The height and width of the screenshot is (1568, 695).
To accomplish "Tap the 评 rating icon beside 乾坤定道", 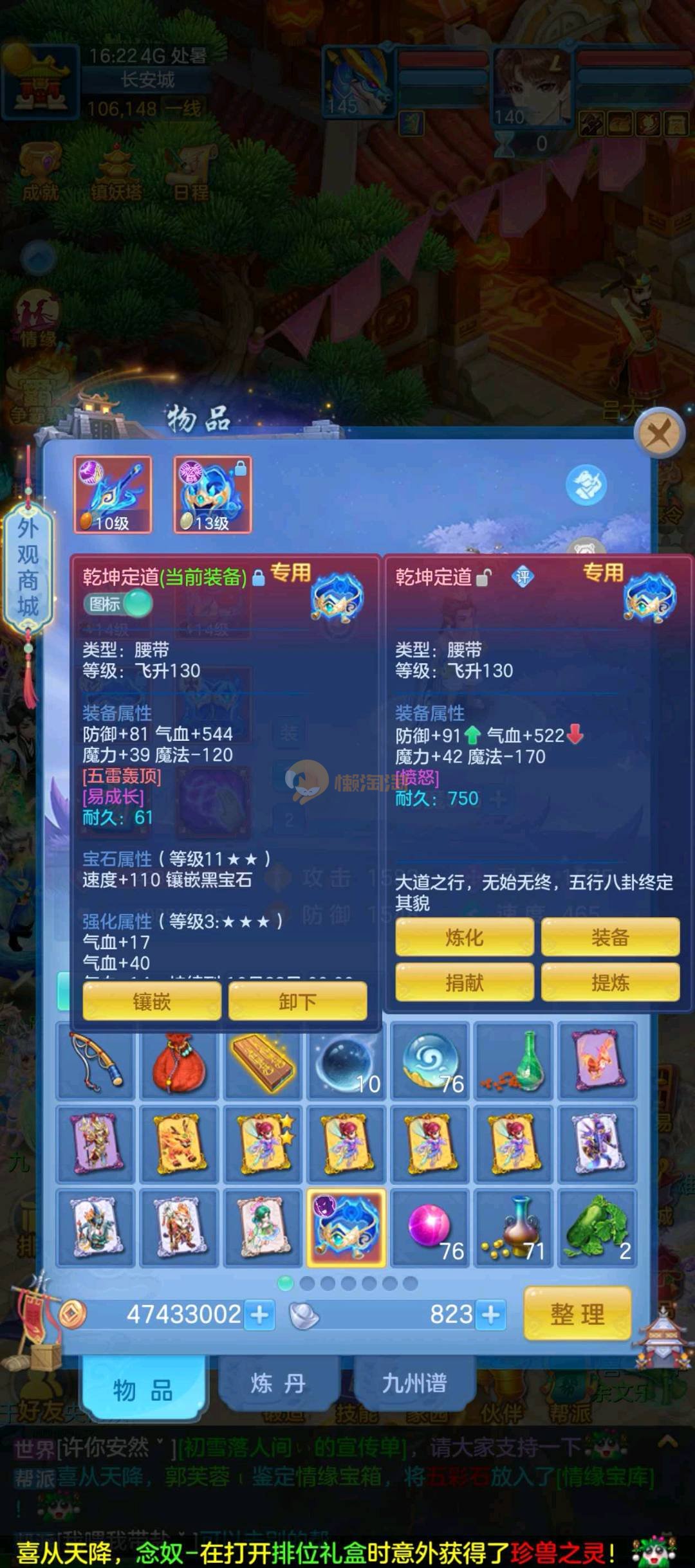I will click(522, 577).
